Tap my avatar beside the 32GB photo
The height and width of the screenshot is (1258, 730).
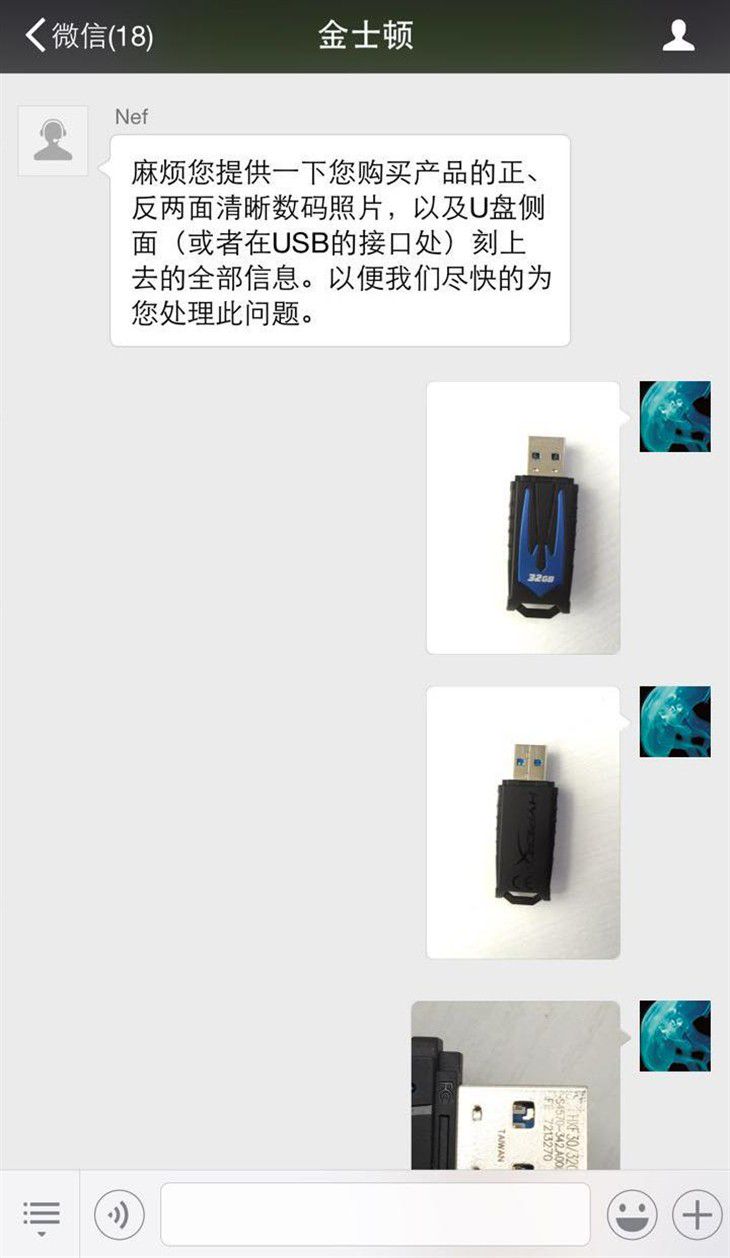pos(675,416)
